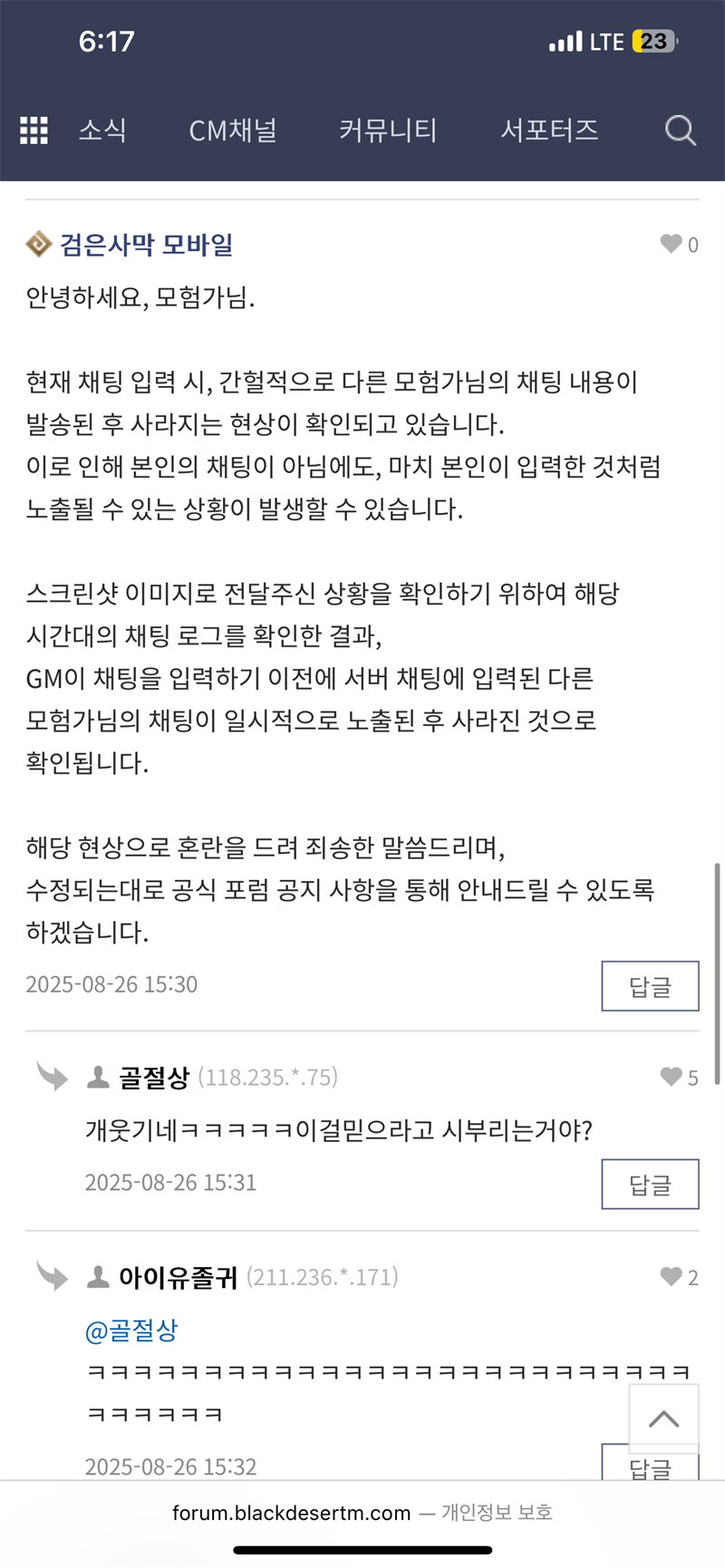Open the search magnifier icon

click(x=680, y=131)
